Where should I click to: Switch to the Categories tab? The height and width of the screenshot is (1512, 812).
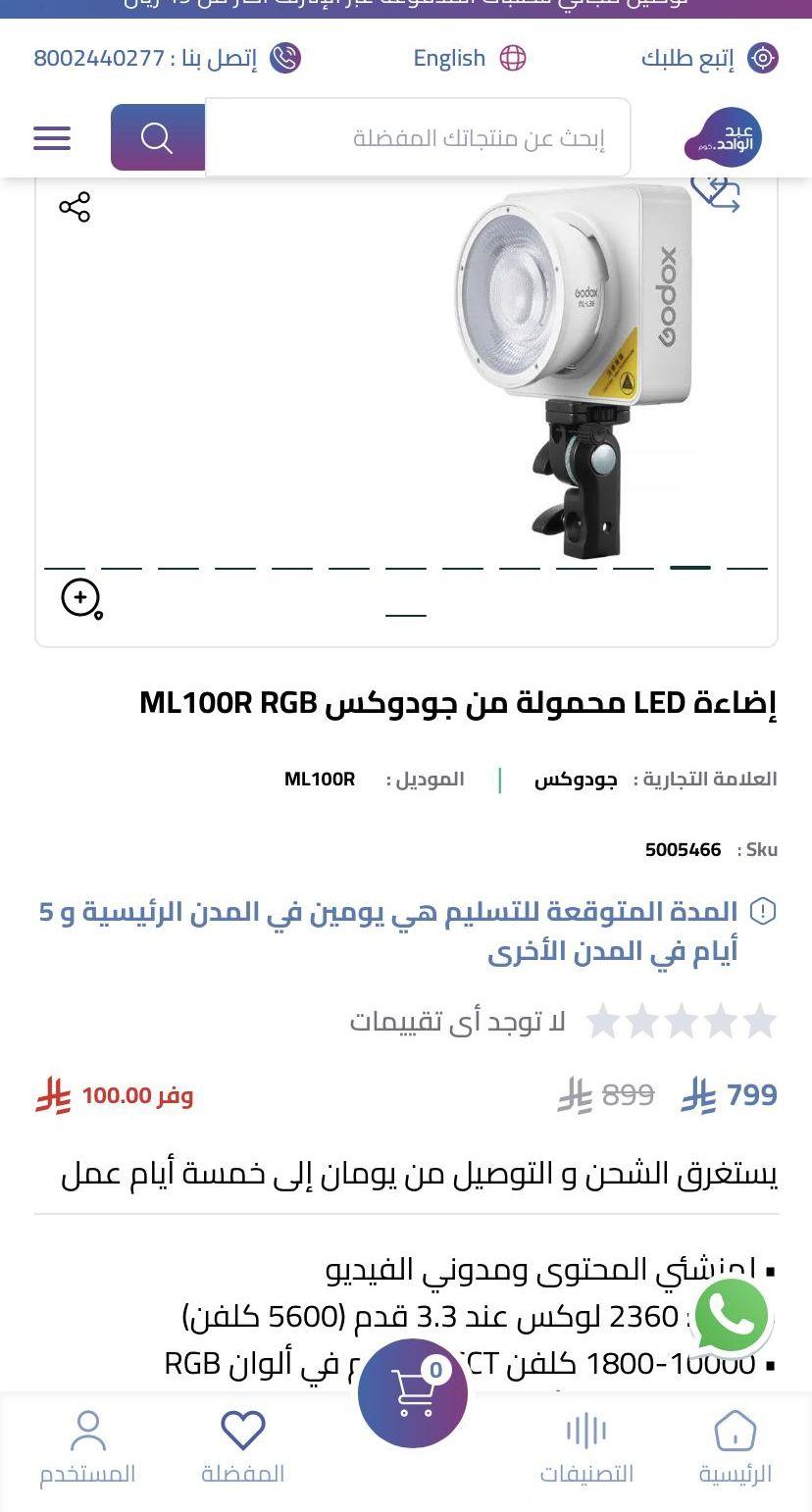(x=586, y=1447)
